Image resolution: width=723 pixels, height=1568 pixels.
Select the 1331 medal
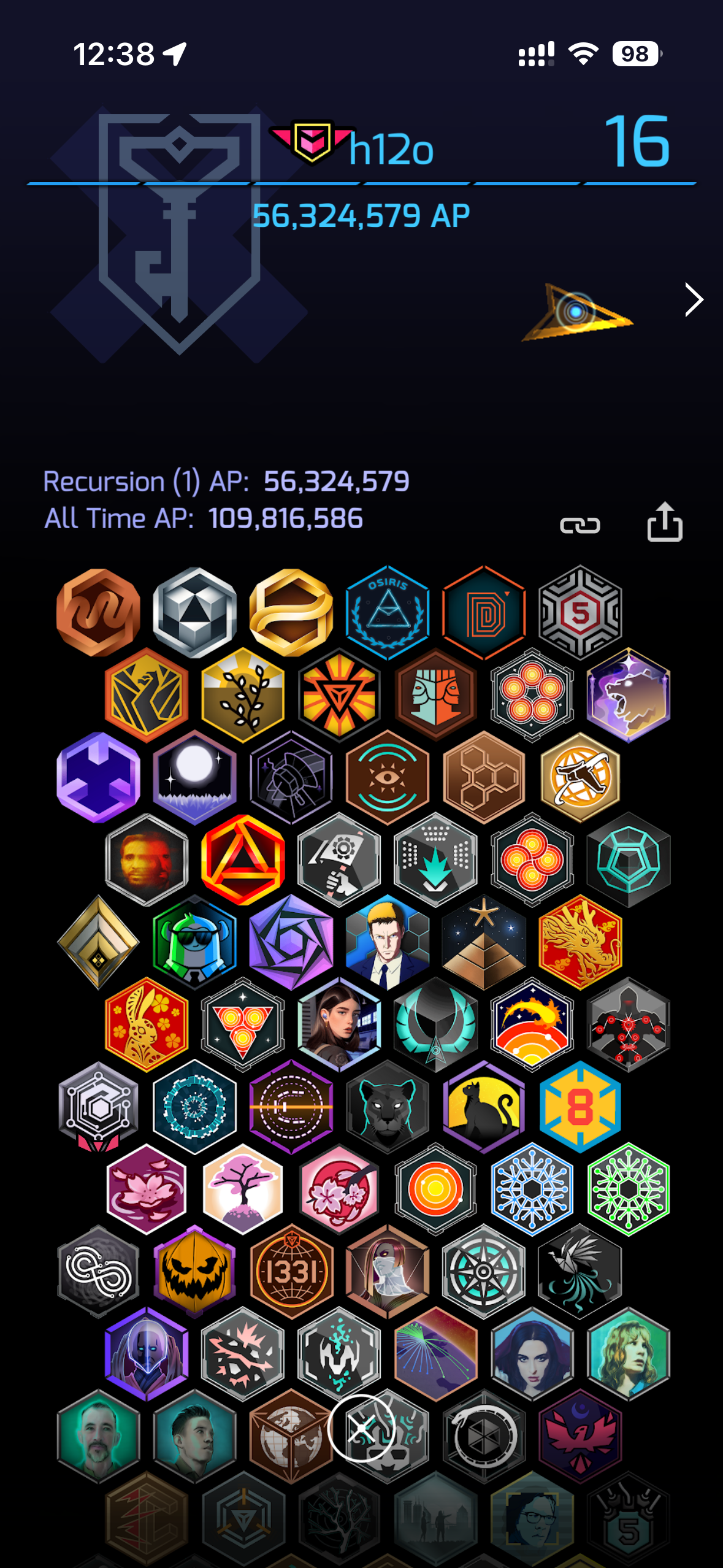291,1270
